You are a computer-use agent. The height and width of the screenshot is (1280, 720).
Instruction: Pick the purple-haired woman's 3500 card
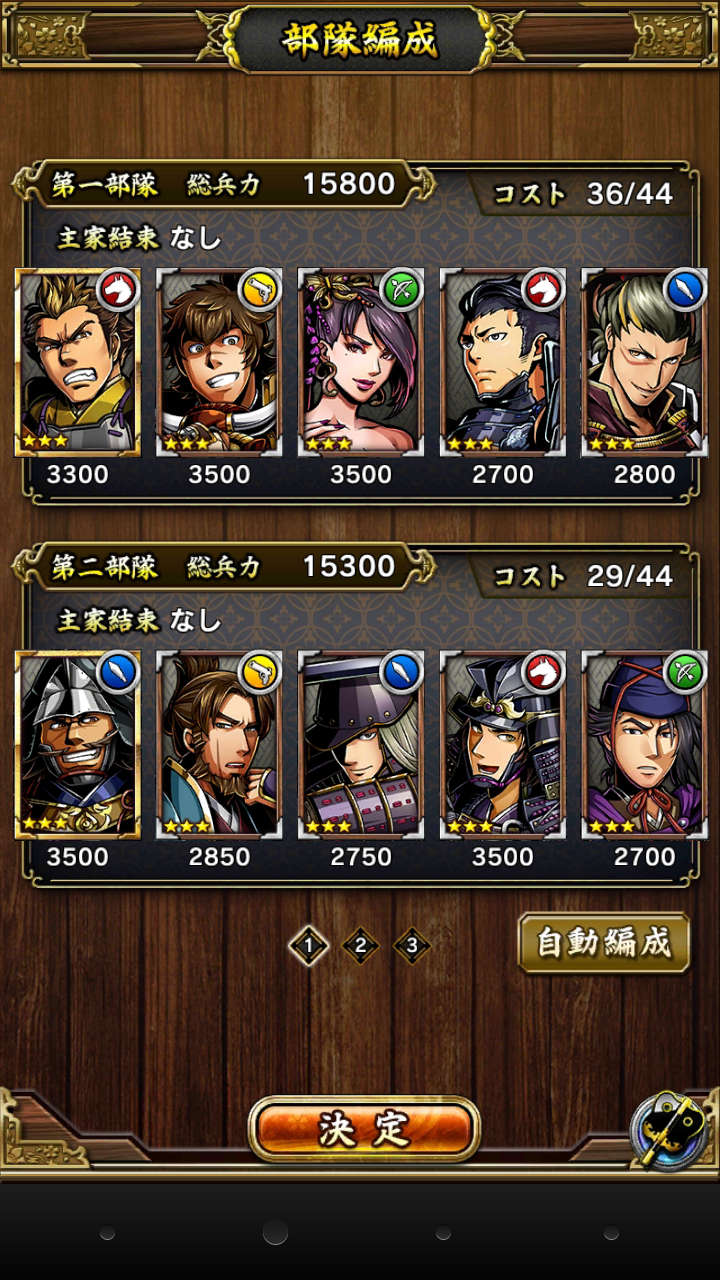click(361, 363)
